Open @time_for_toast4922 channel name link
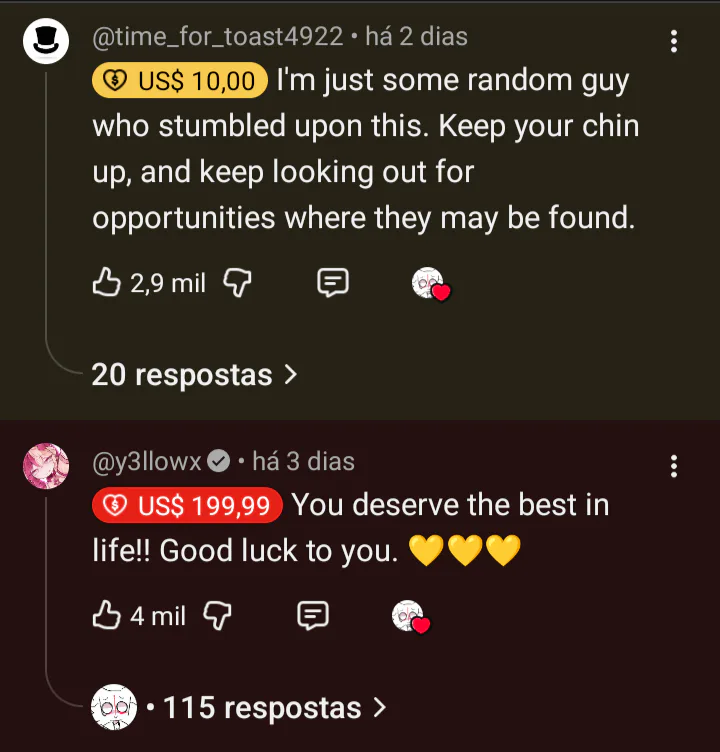This screenshot has width=720, height=752. click(217, 37)
